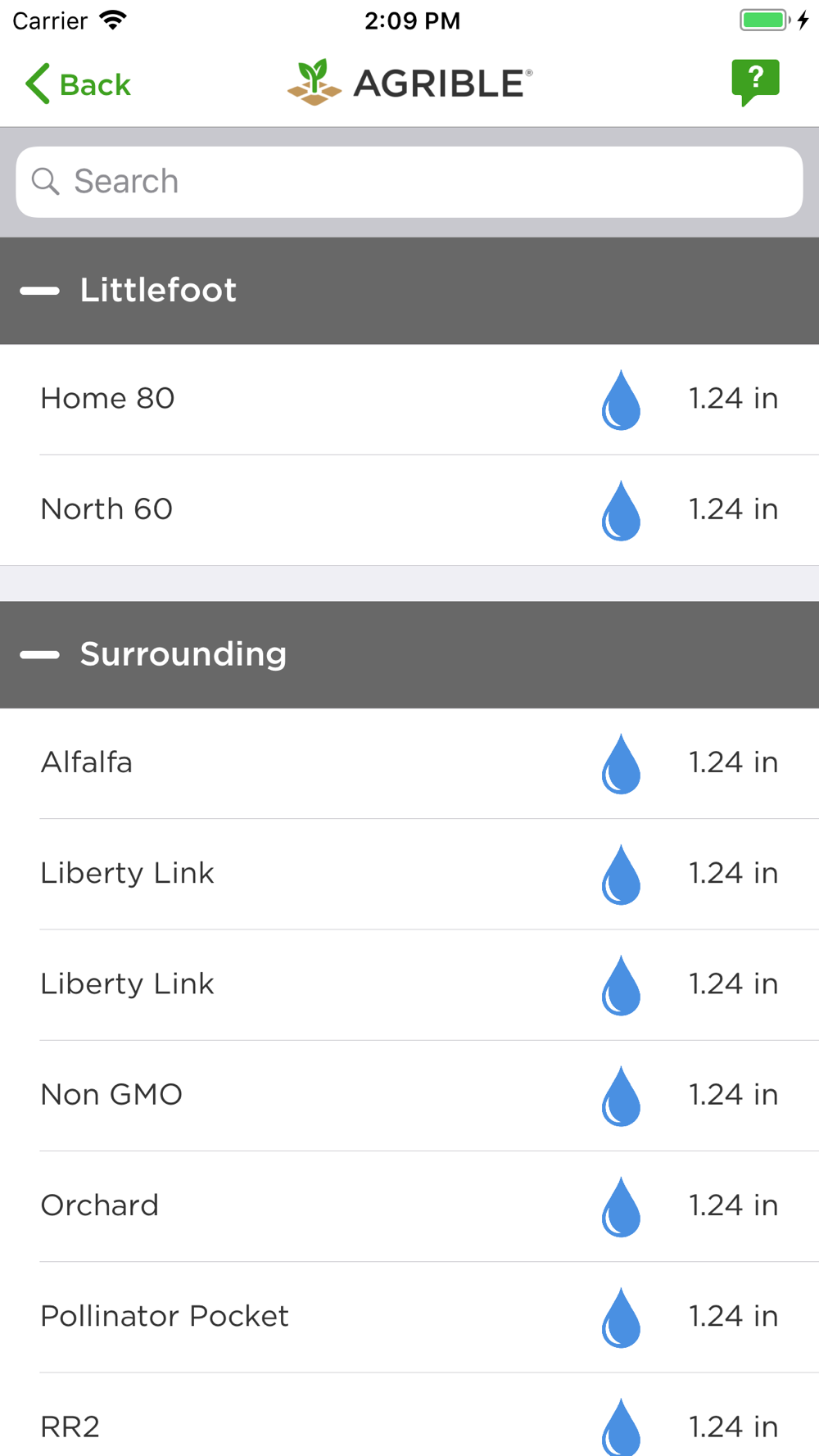
Task: Open the Non GMO field
Action: coord(409,1096)
